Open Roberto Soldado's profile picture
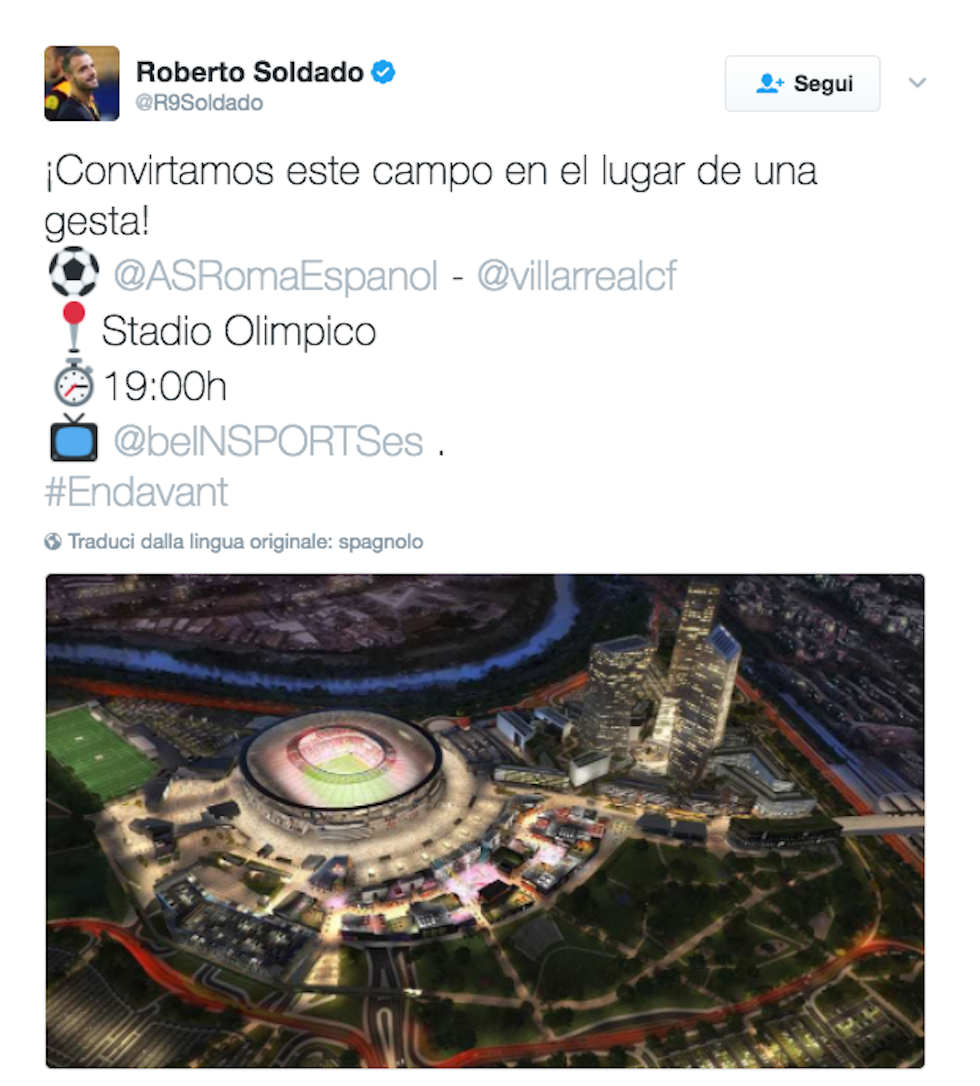Viewport: 980px width, 1086px height. coord(82,83)
